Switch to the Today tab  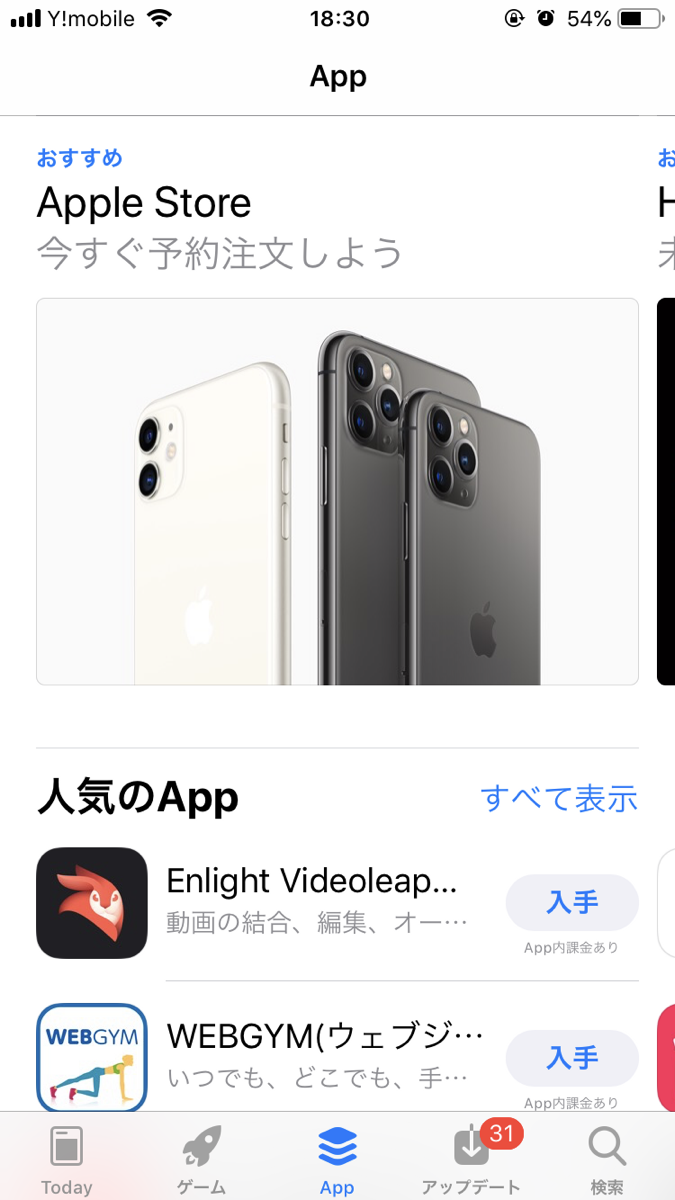(67, 1158)
